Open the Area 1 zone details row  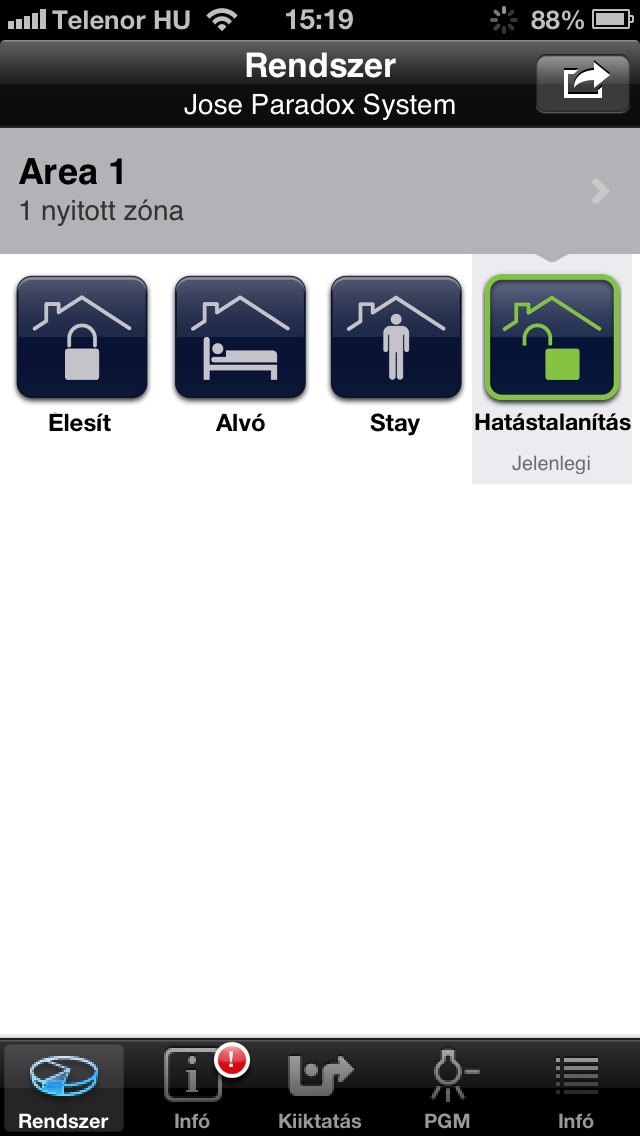pos(320,190)
